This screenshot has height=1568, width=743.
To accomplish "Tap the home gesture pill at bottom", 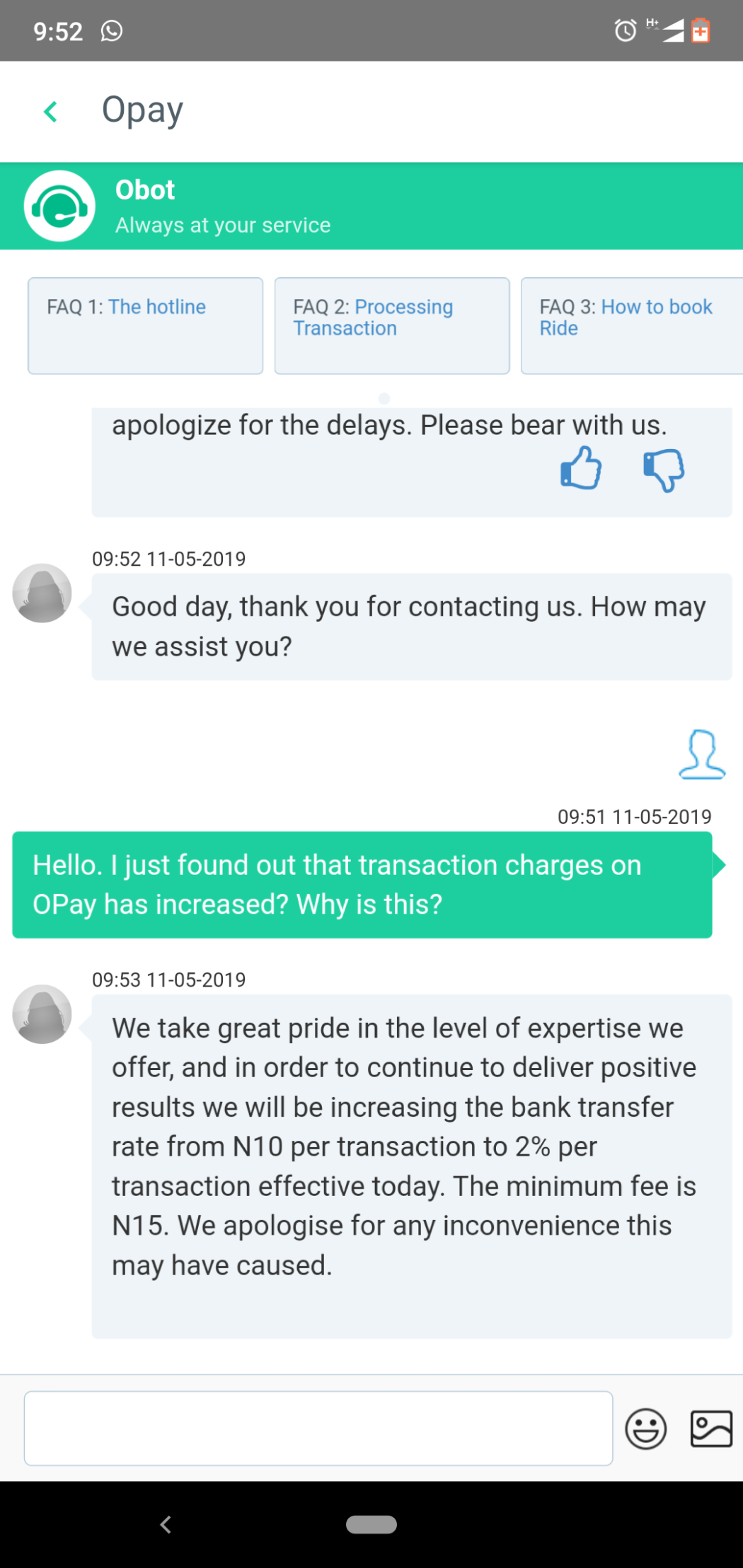I will tap(372, 1525).
